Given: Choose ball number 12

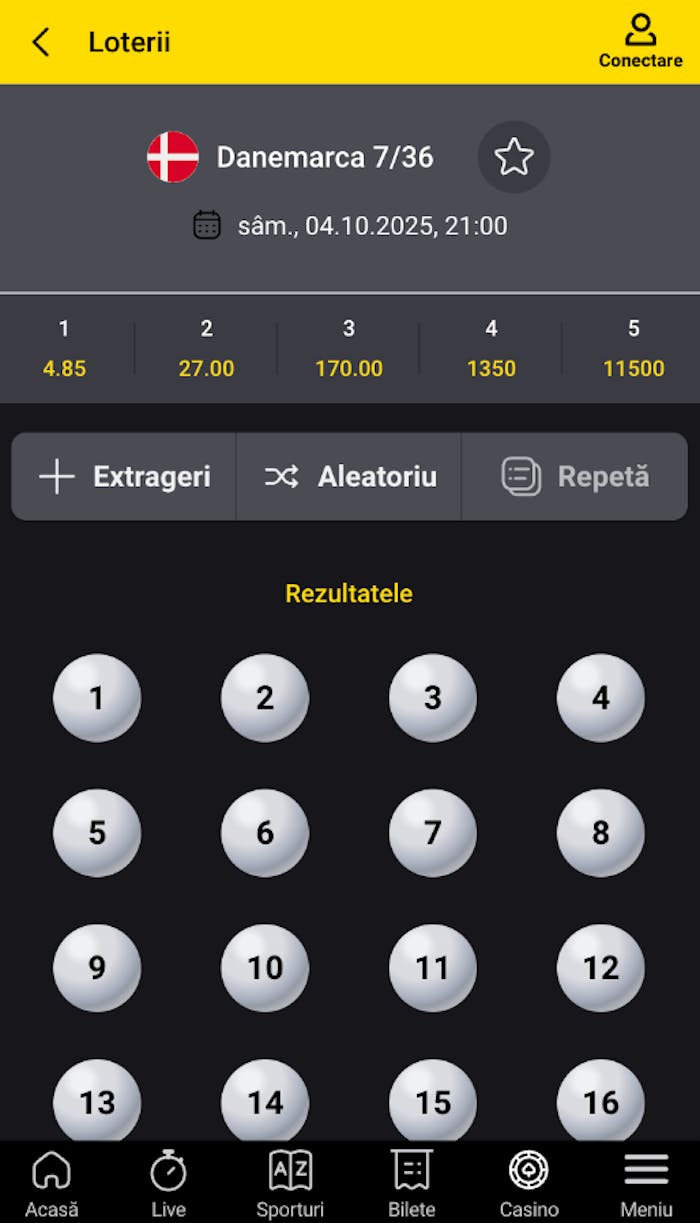Looking at the screenshot, I should tap(600, 968).
